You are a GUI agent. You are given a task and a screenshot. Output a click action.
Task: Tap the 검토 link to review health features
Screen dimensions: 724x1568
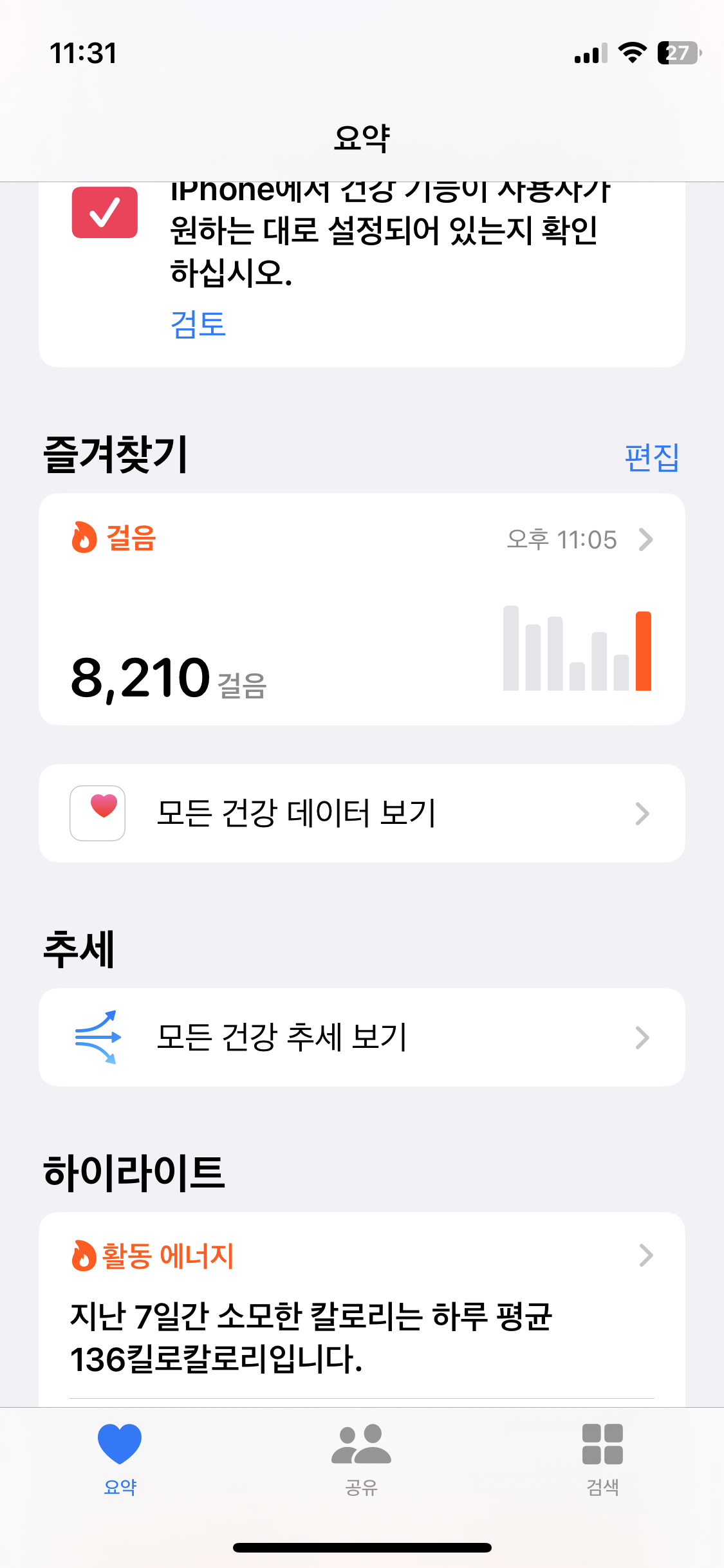(x=198, y=324)
